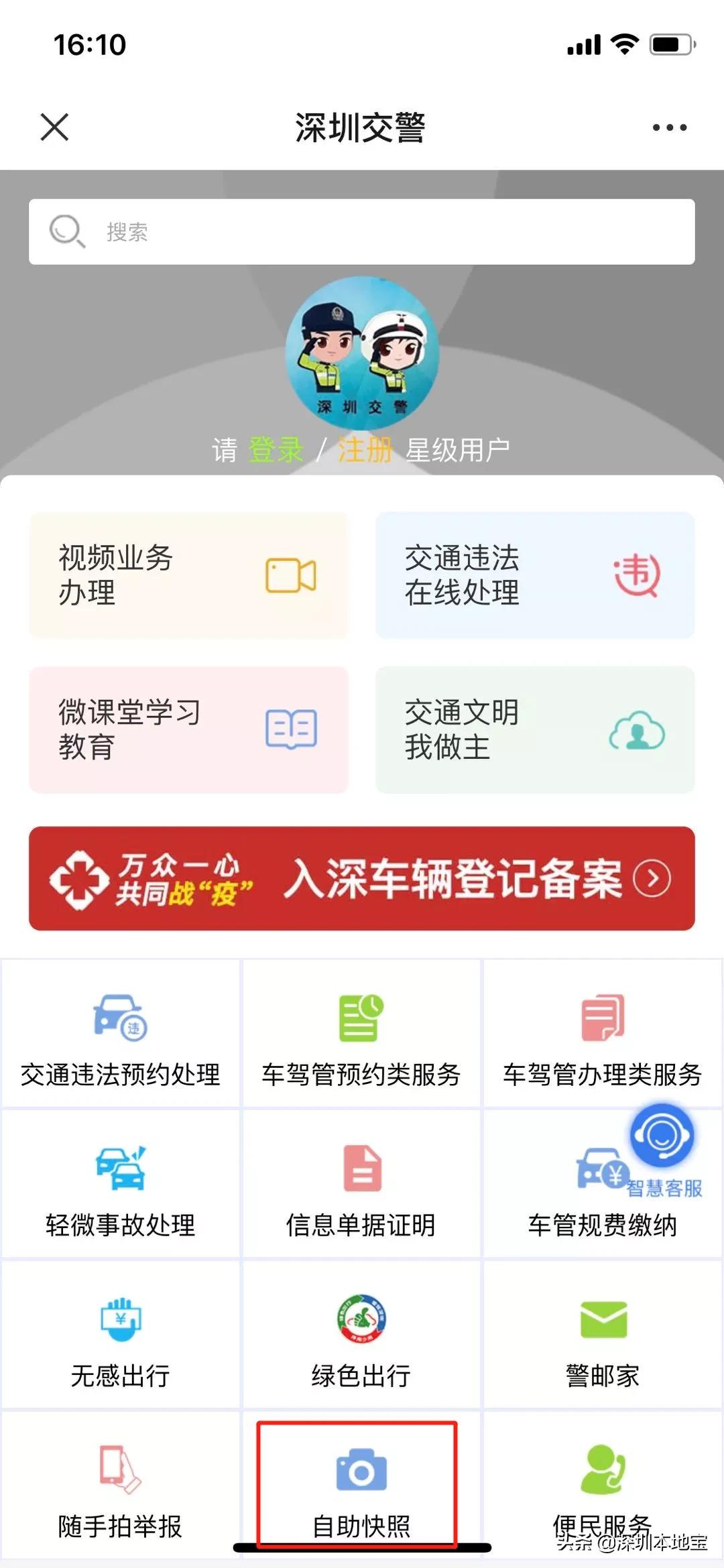Open 微课堂学习教育 learning section
Image resolution: width=724 pixels, height=1568 pixels.
coord(188,731)
